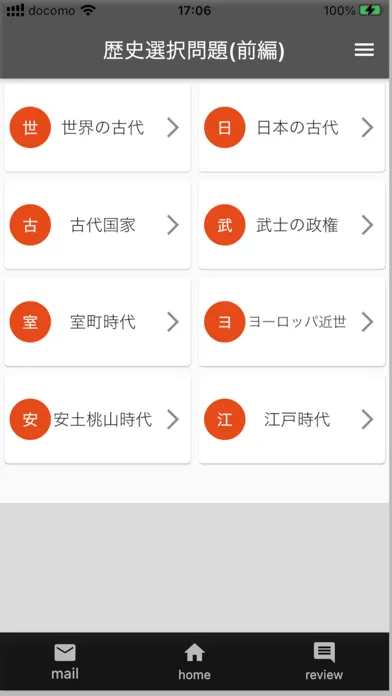Select the ヨーロッパ近世 category
The width and height of the screenshot is (392, 696).
[x=292, y=322]
